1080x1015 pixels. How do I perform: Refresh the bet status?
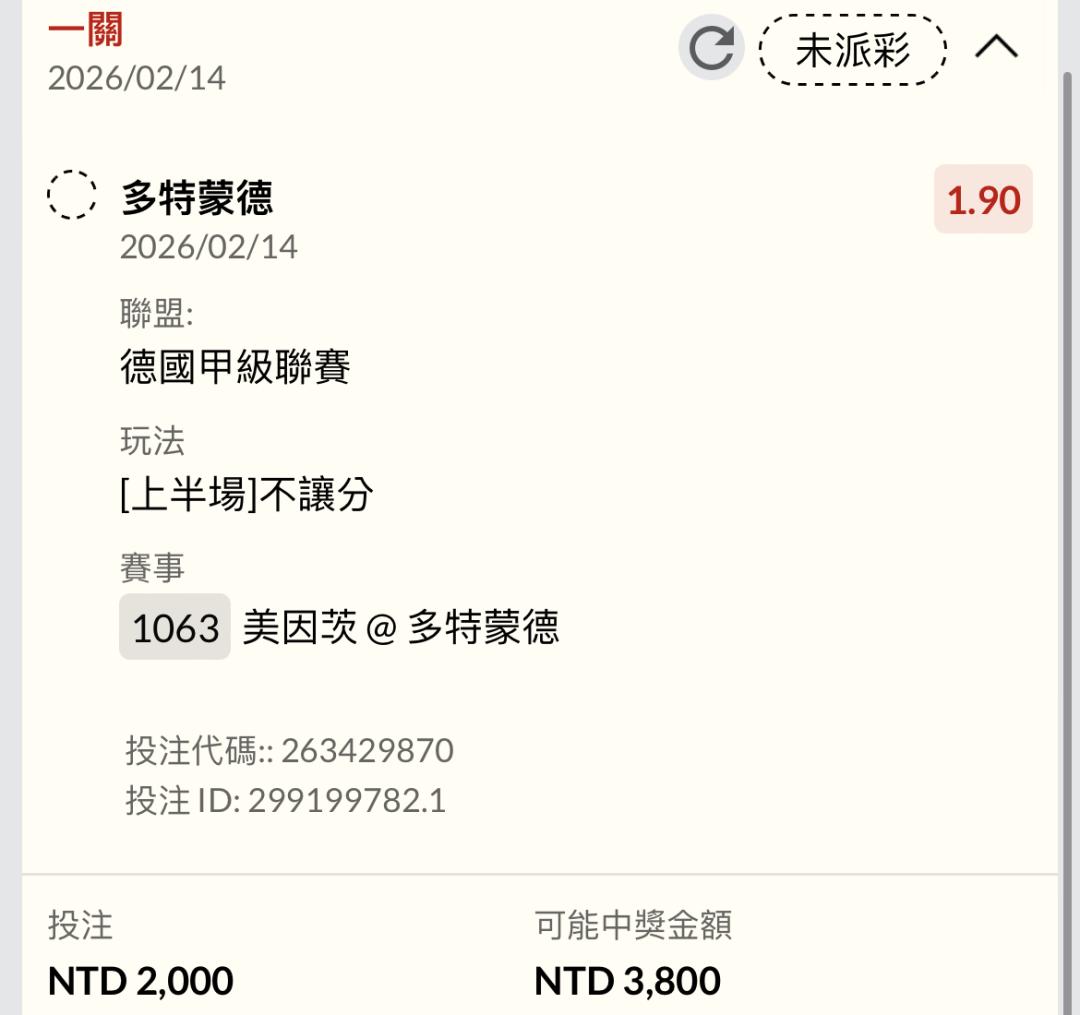click(711, 48)
